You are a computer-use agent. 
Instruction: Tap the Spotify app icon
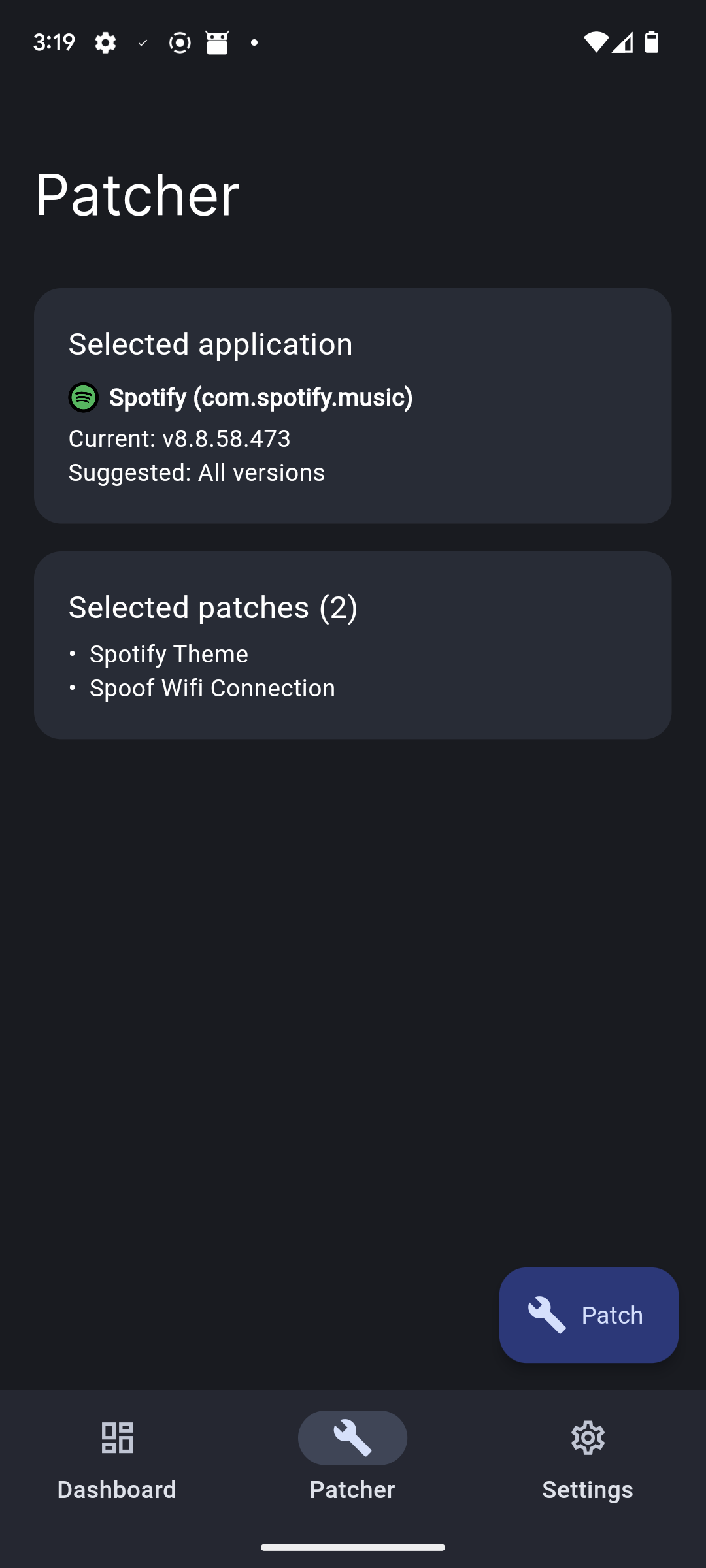[83, 397]
